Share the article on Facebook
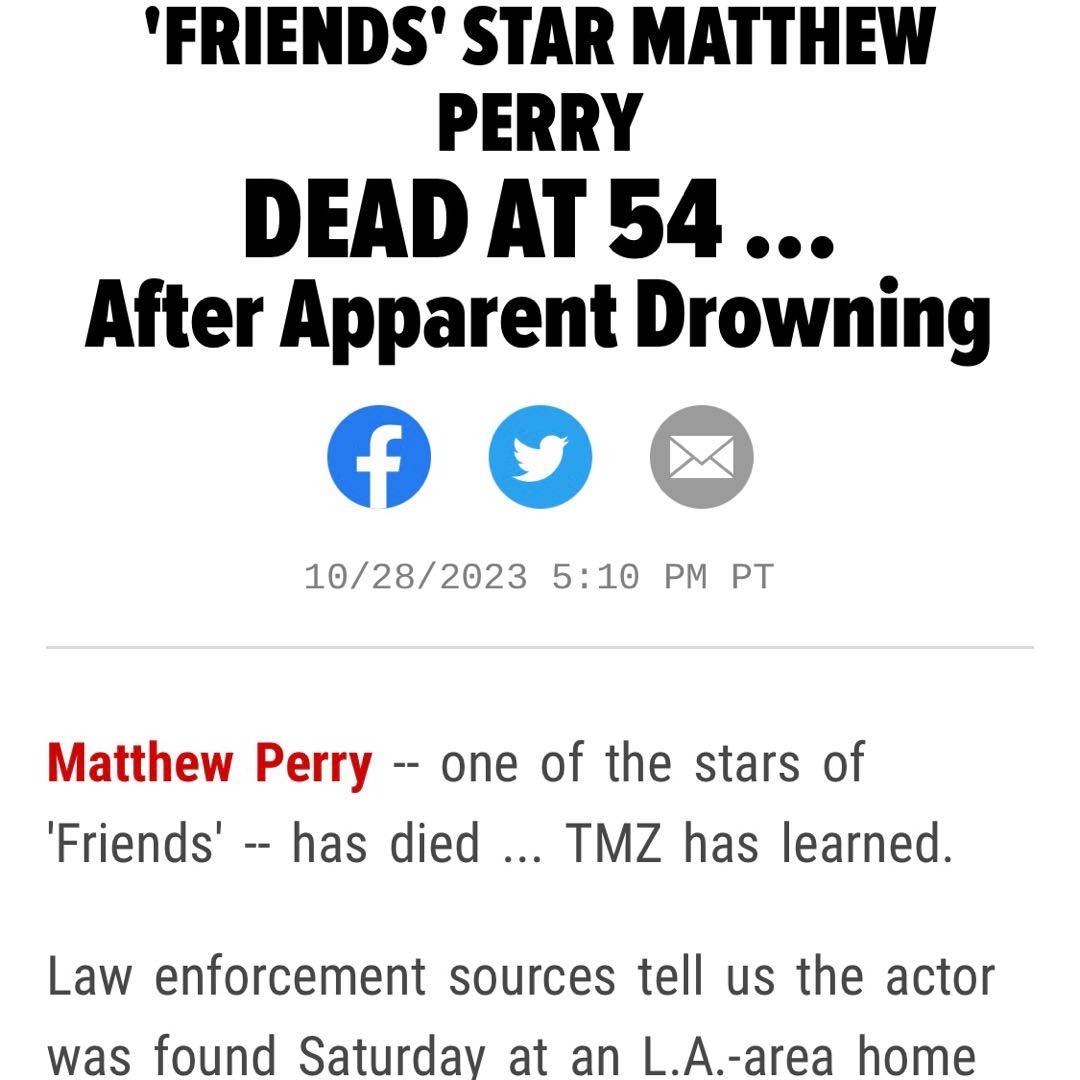Image resolution: width=1080 pixels, height=1080 pixels. click(x=379, y=457)
